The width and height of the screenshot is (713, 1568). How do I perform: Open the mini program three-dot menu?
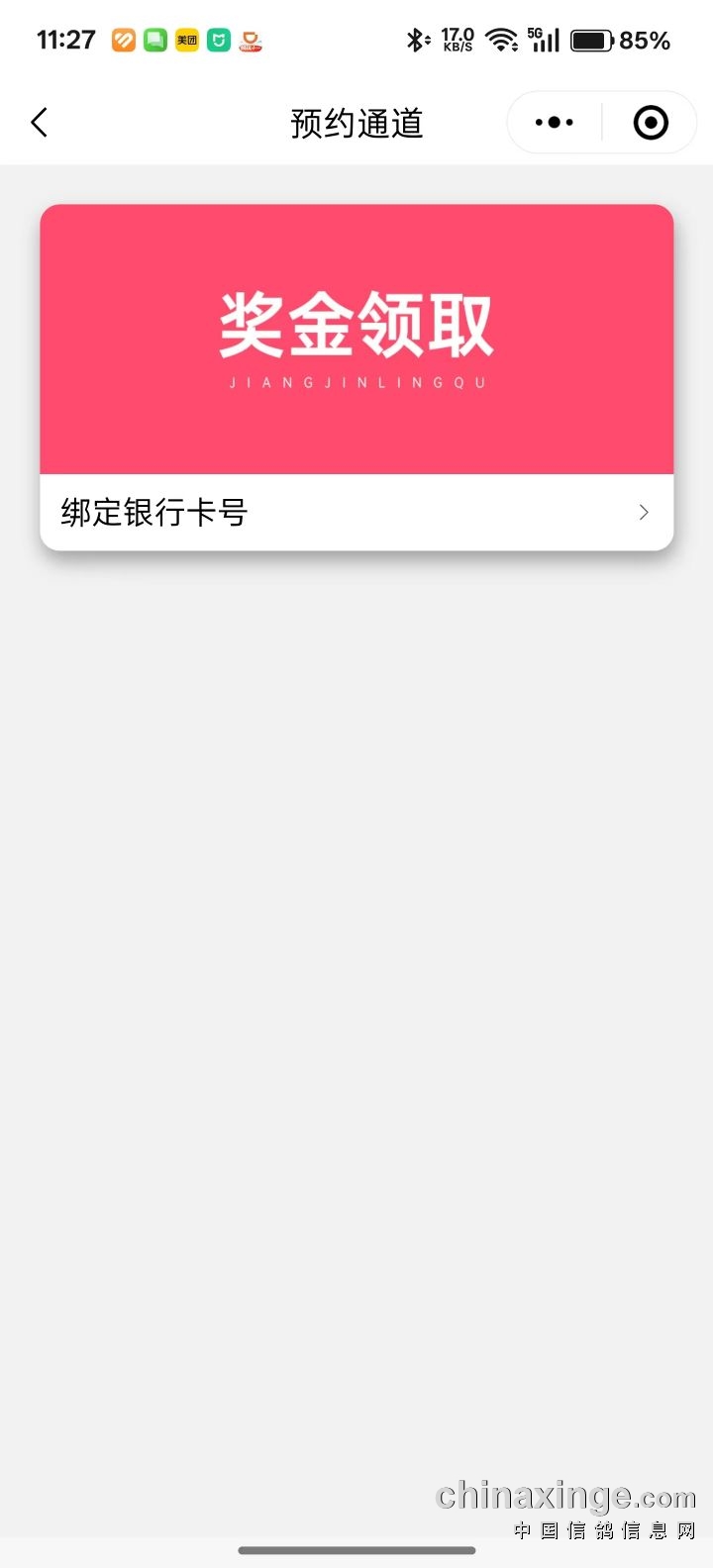coord(555,123)
